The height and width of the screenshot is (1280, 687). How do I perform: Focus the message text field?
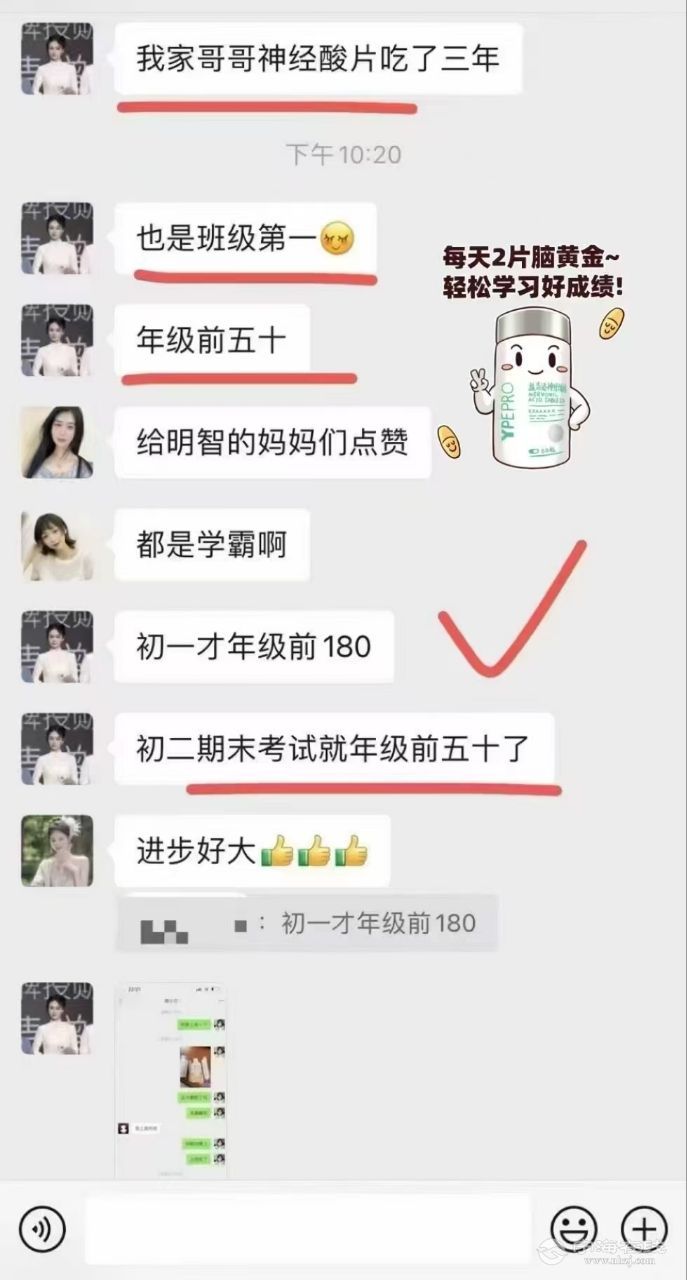click(x=308, y=1228)
